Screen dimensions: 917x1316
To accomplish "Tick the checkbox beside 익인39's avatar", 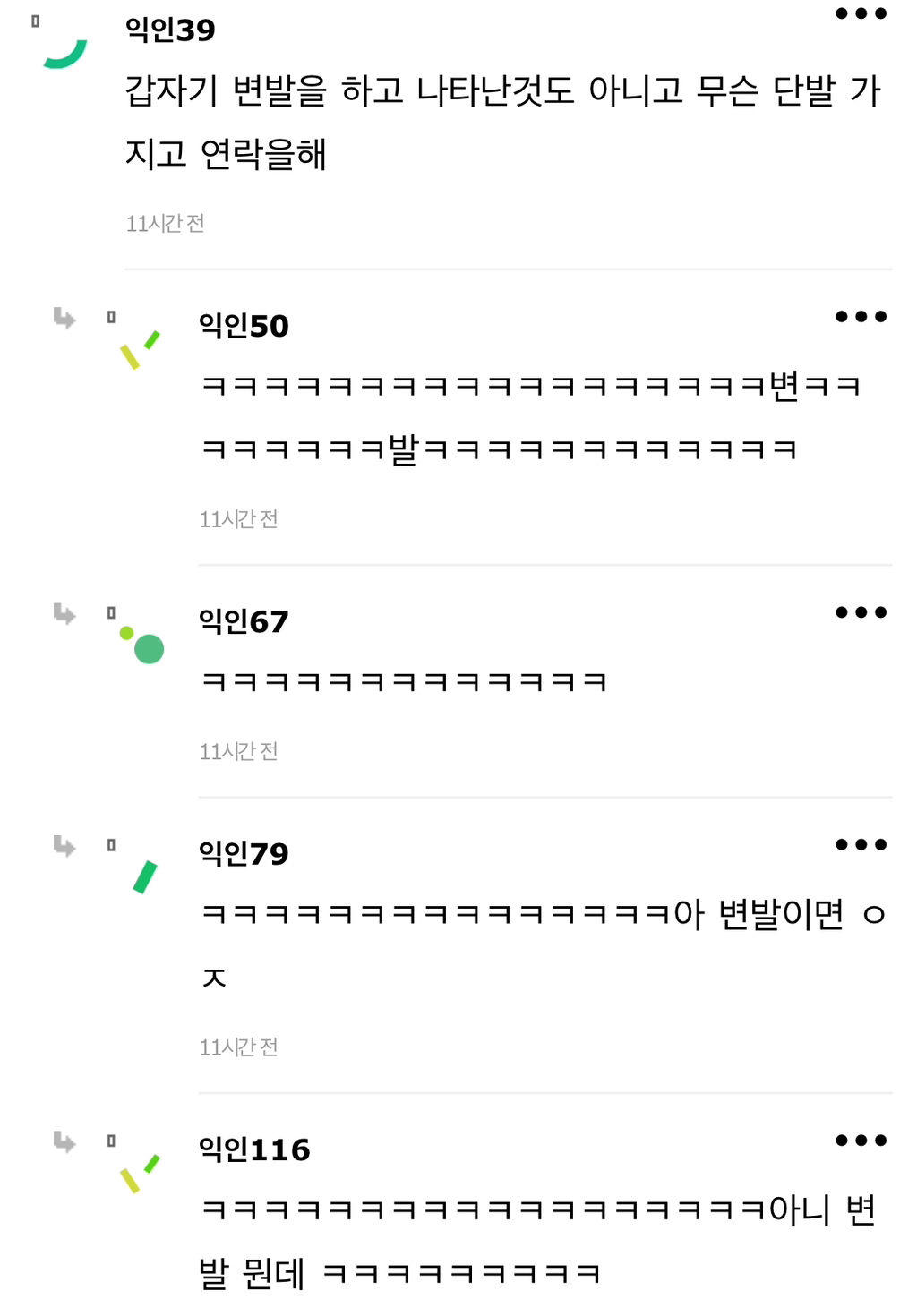I will 34,20.
